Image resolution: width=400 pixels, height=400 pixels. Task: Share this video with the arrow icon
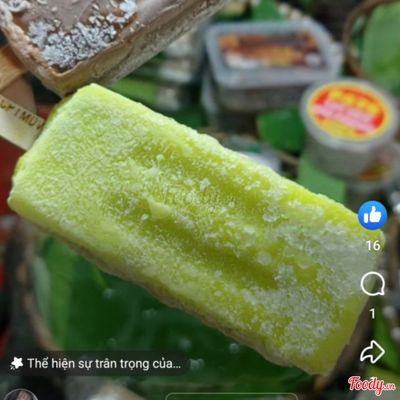pos(372,352)
